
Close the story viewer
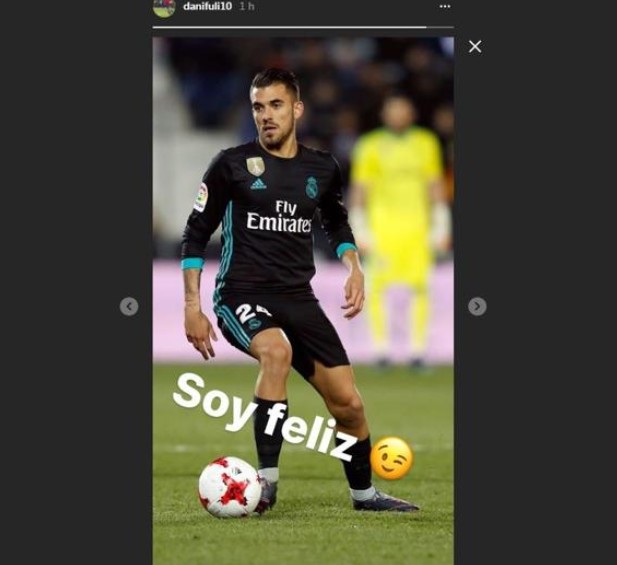475,46
